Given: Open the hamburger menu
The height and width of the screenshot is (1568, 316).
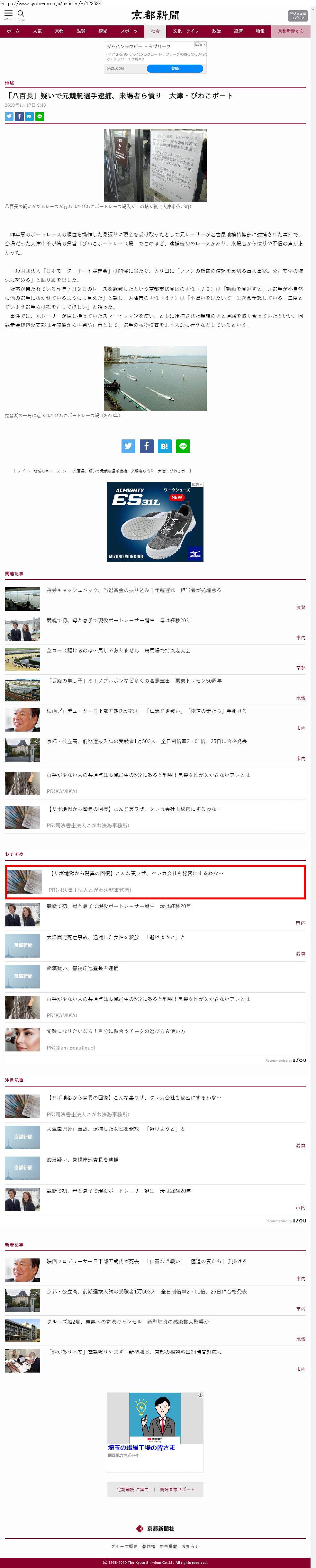Looking at the screenshot, I should (x=9, y=14).
